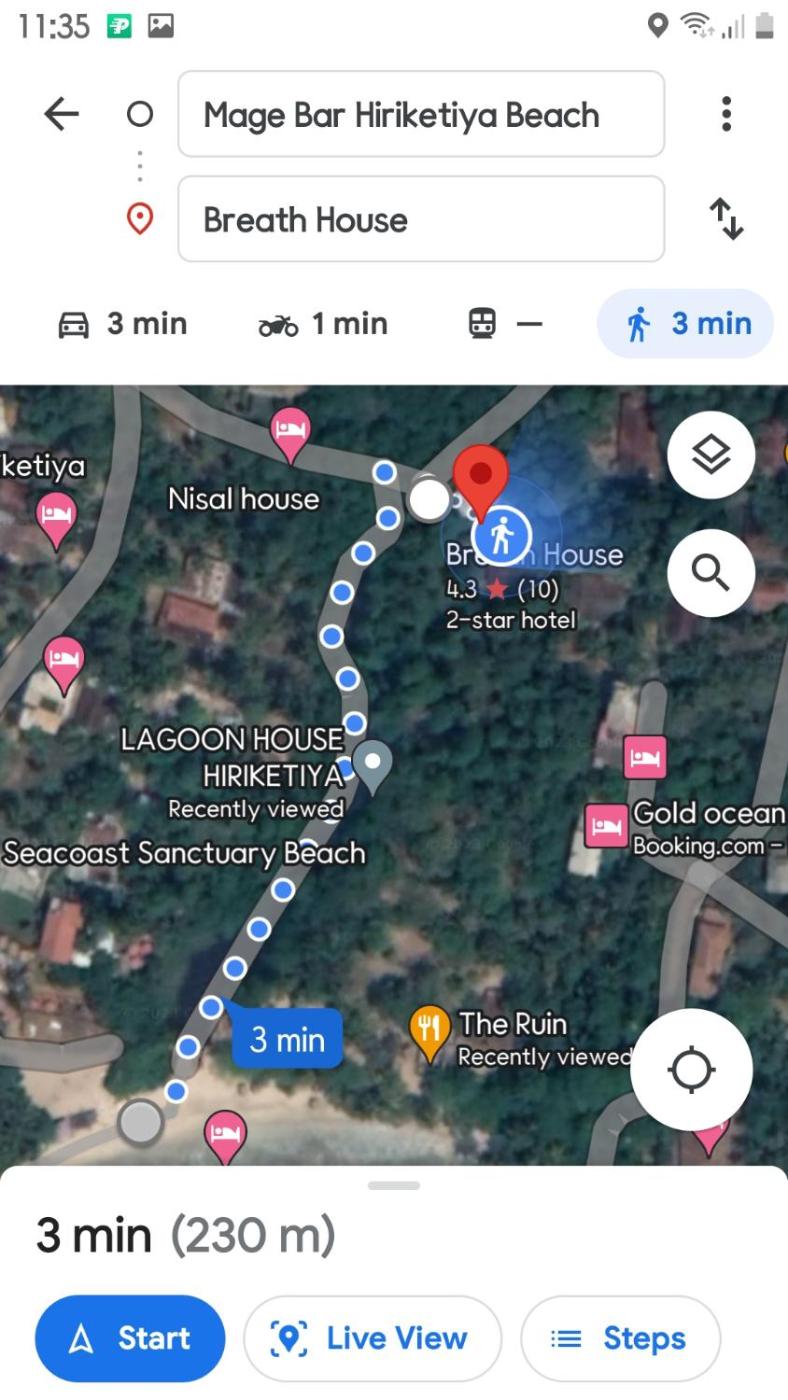Select public transit mode
This screenshot has height=1400, width=788.
[x=505, y=324]
